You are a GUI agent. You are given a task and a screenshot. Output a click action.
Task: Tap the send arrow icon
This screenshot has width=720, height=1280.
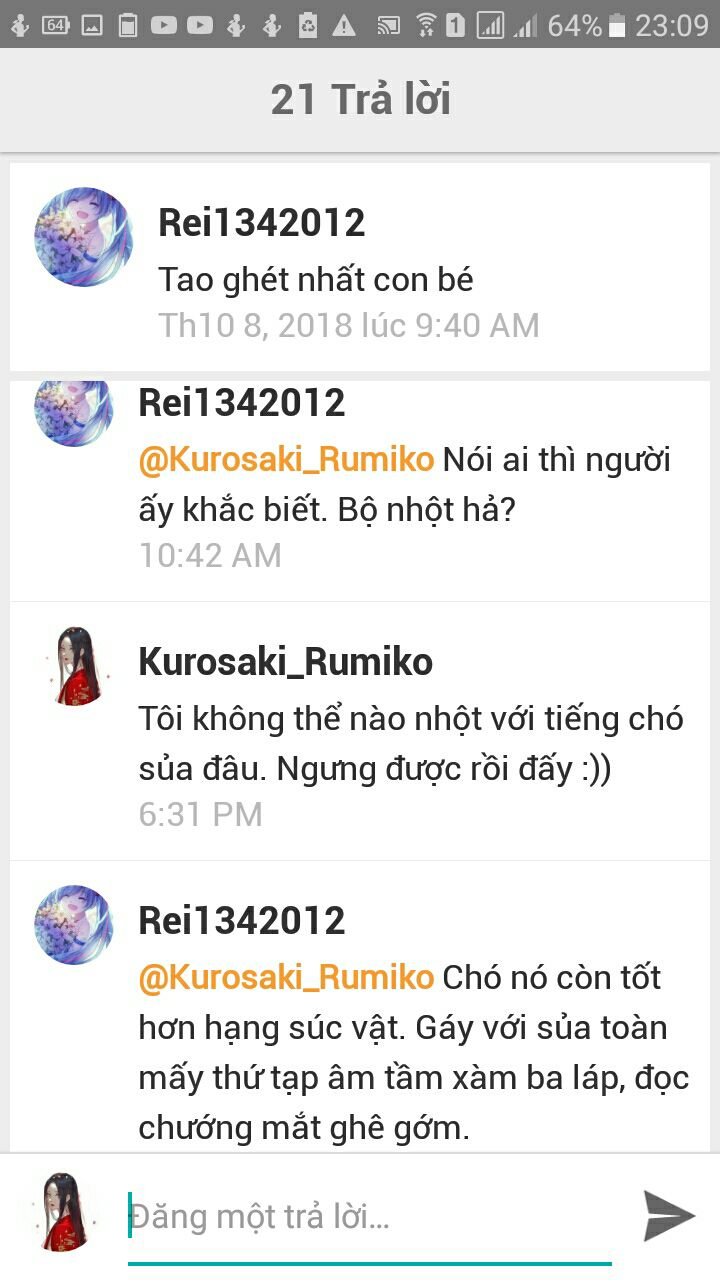669,1216
